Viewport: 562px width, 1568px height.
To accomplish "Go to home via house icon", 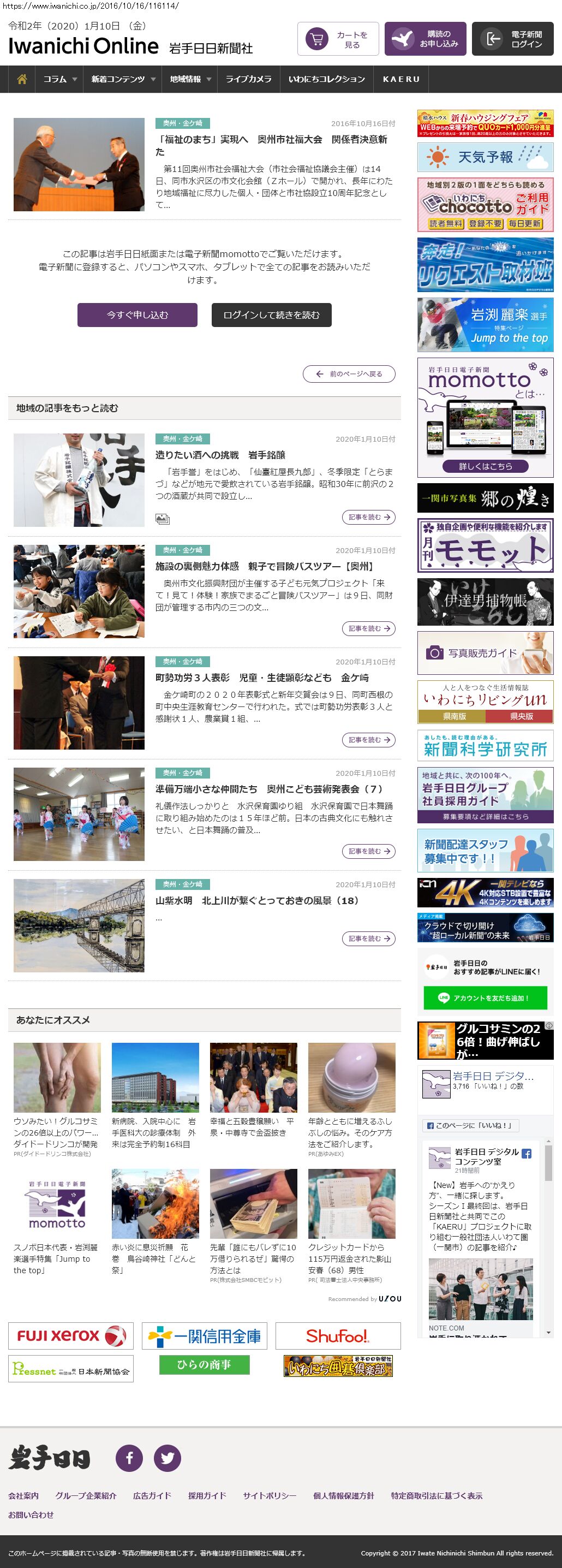I will (22, 79).
